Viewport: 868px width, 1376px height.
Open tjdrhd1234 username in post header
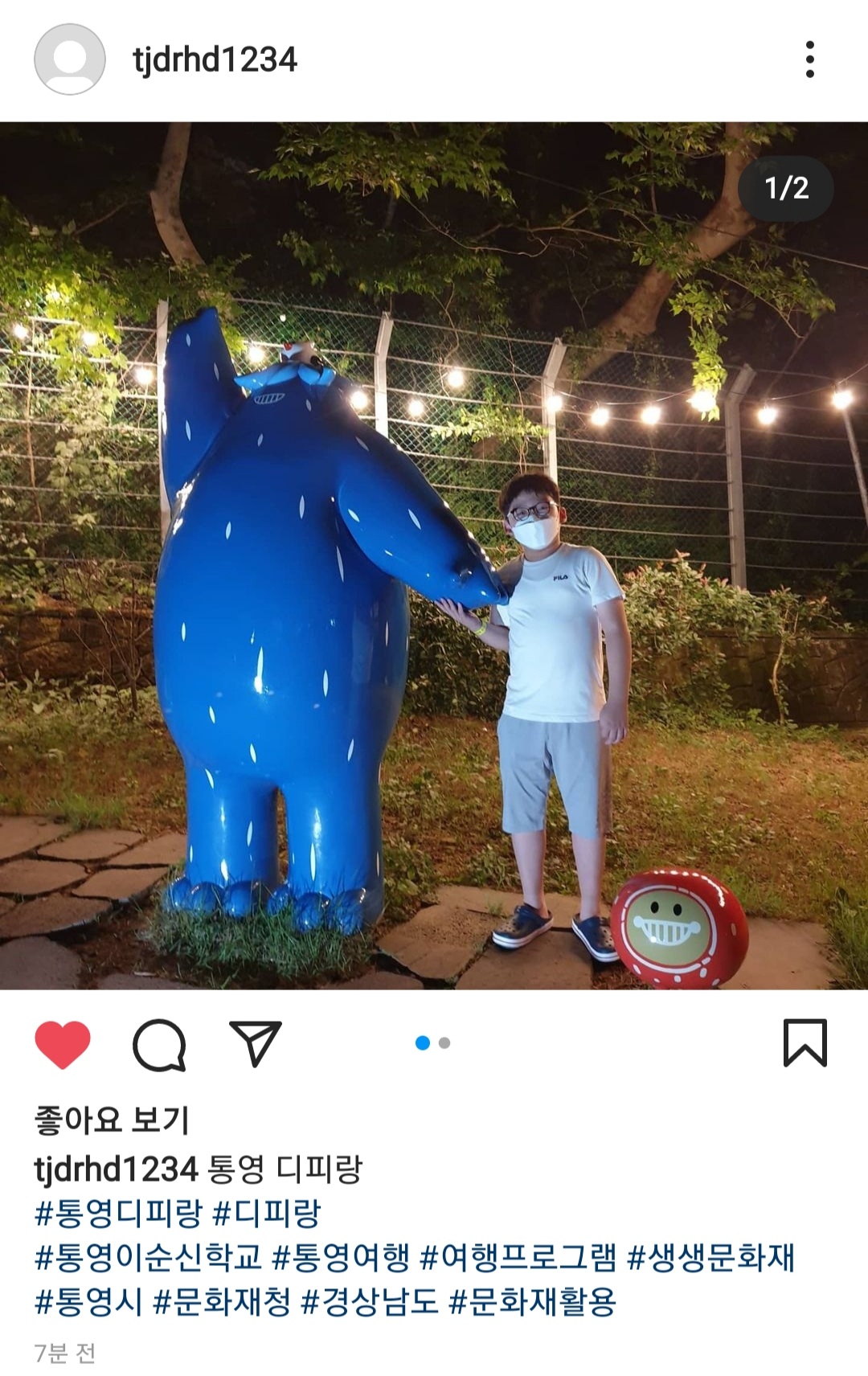215,59
